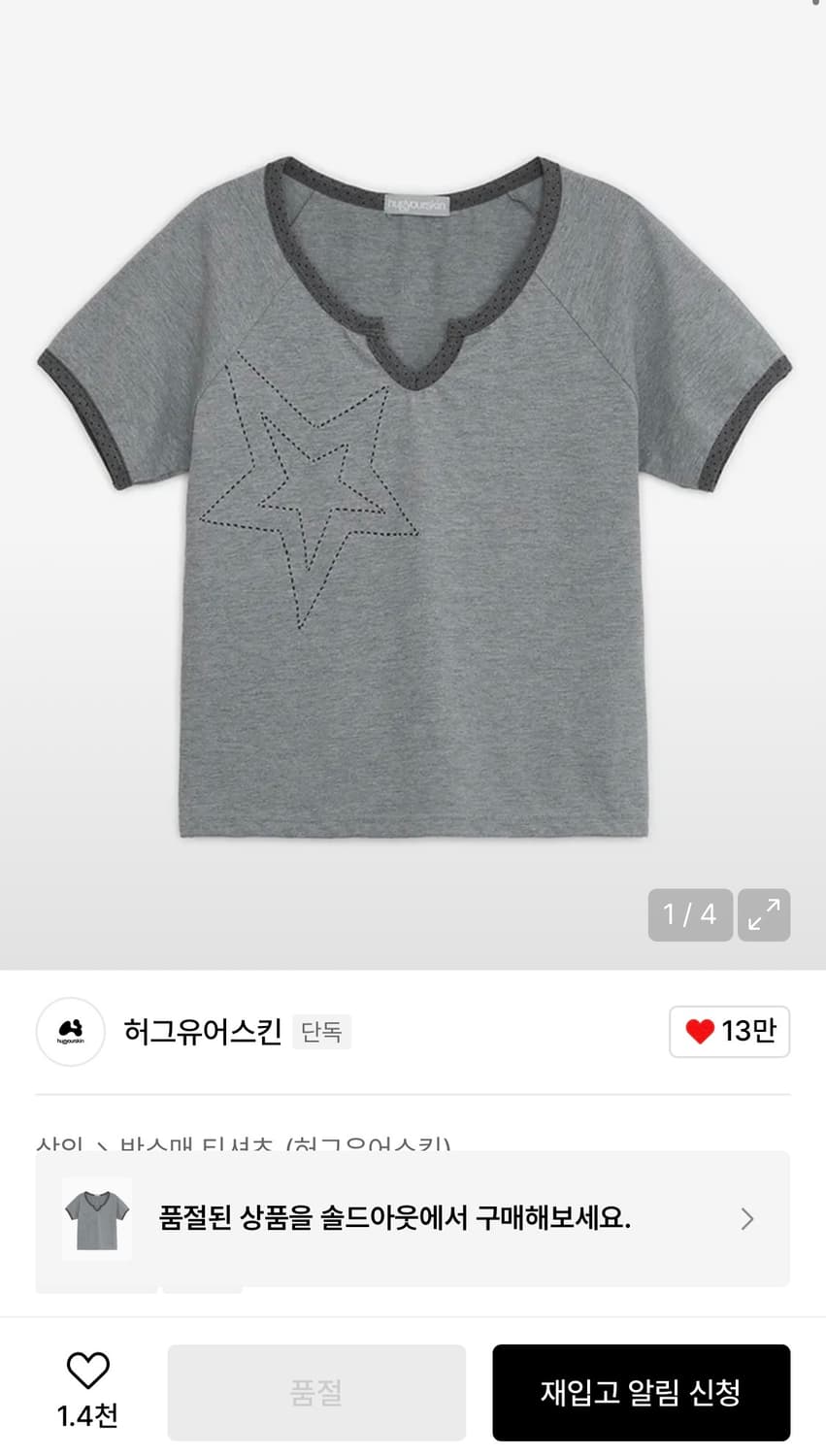Tap the heart icon inside the brand favorite button
The height and width of the screenshot is (1456, 826).
698,1032
